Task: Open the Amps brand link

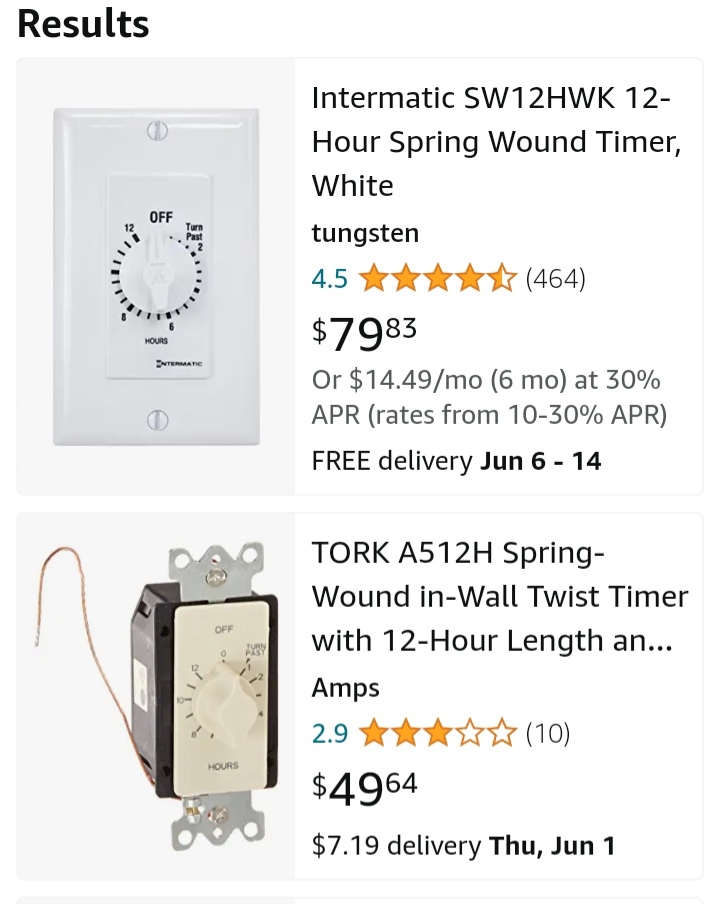Action: coord(345,687)
